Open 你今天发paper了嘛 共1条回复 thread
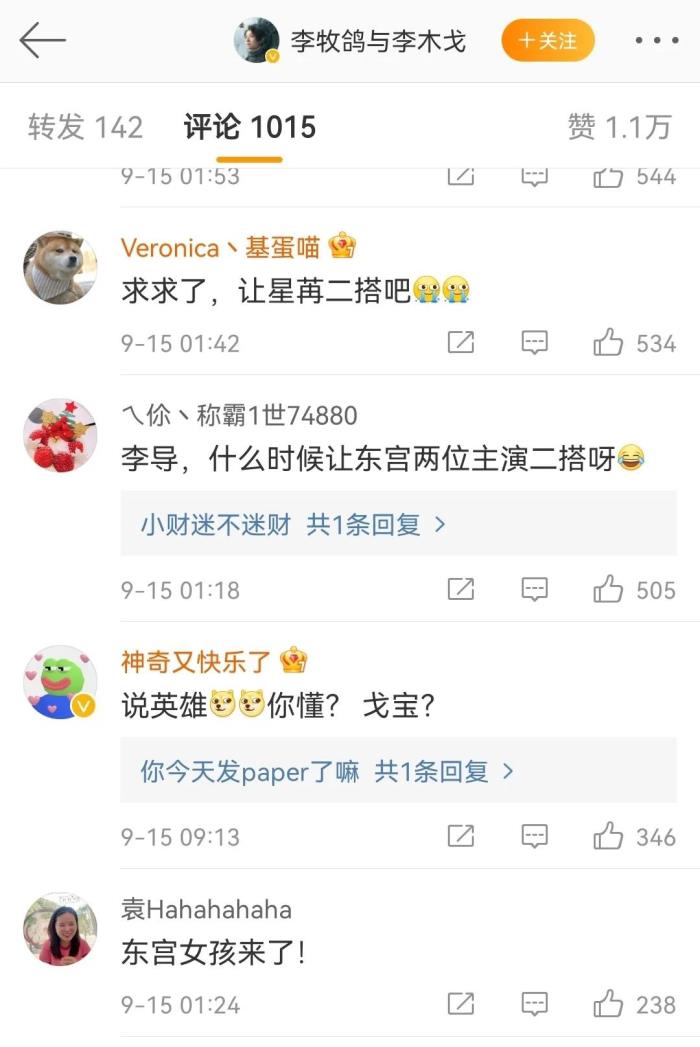This screenshot has height=1047, width=700. pyautogui.click(x=326, y=771)
